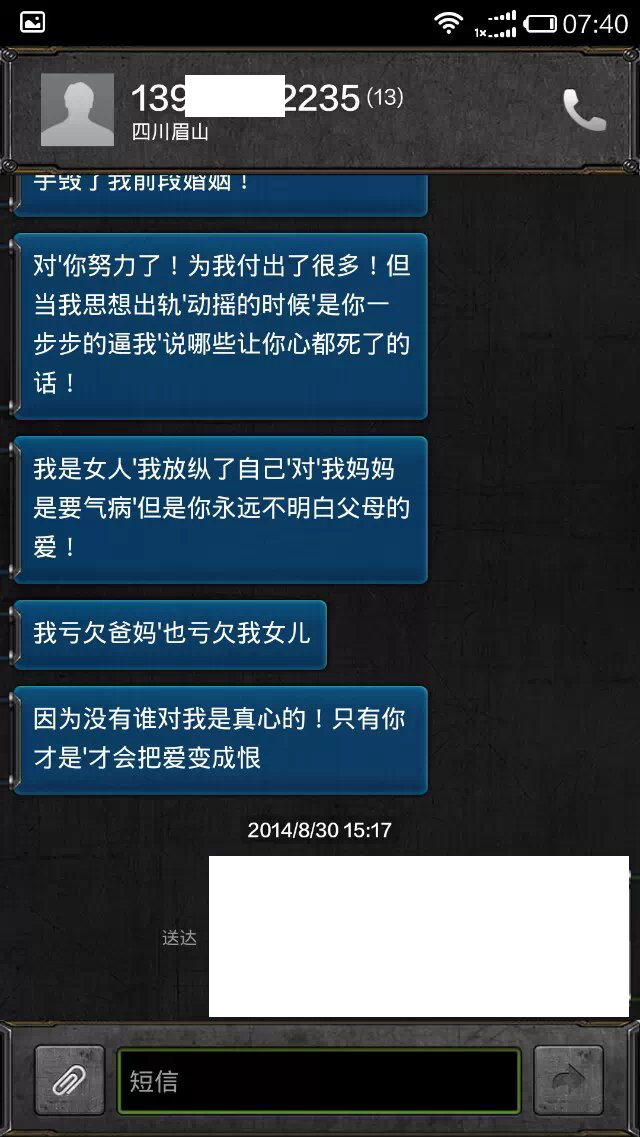Call this contact with the phone icon
640x1137 pixels.
click(x=584, y=111)
